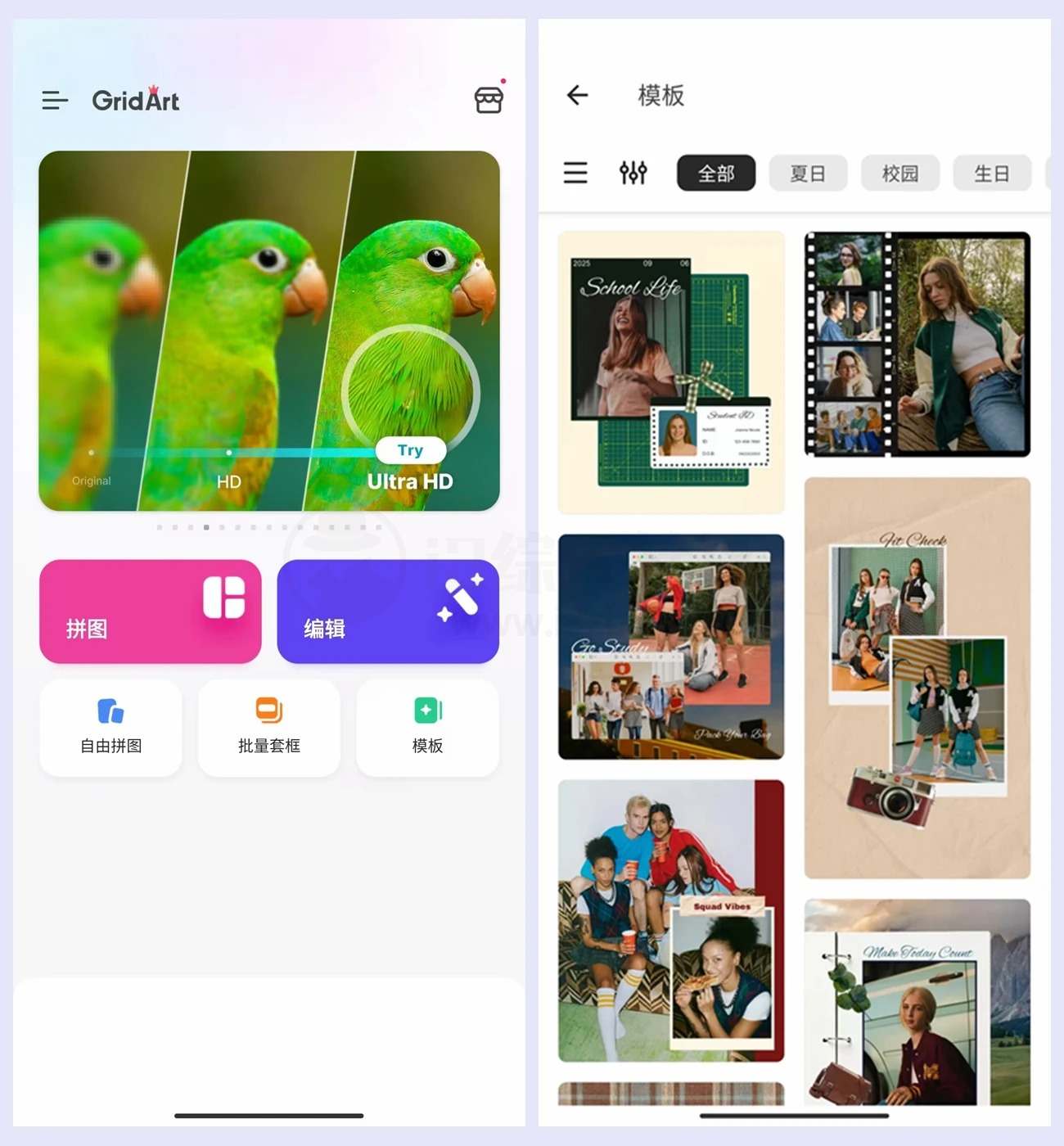The height and width of the screenshot is (1146, 1064).
Task: Open the film strip template
Action: click(x=917, y=344)
